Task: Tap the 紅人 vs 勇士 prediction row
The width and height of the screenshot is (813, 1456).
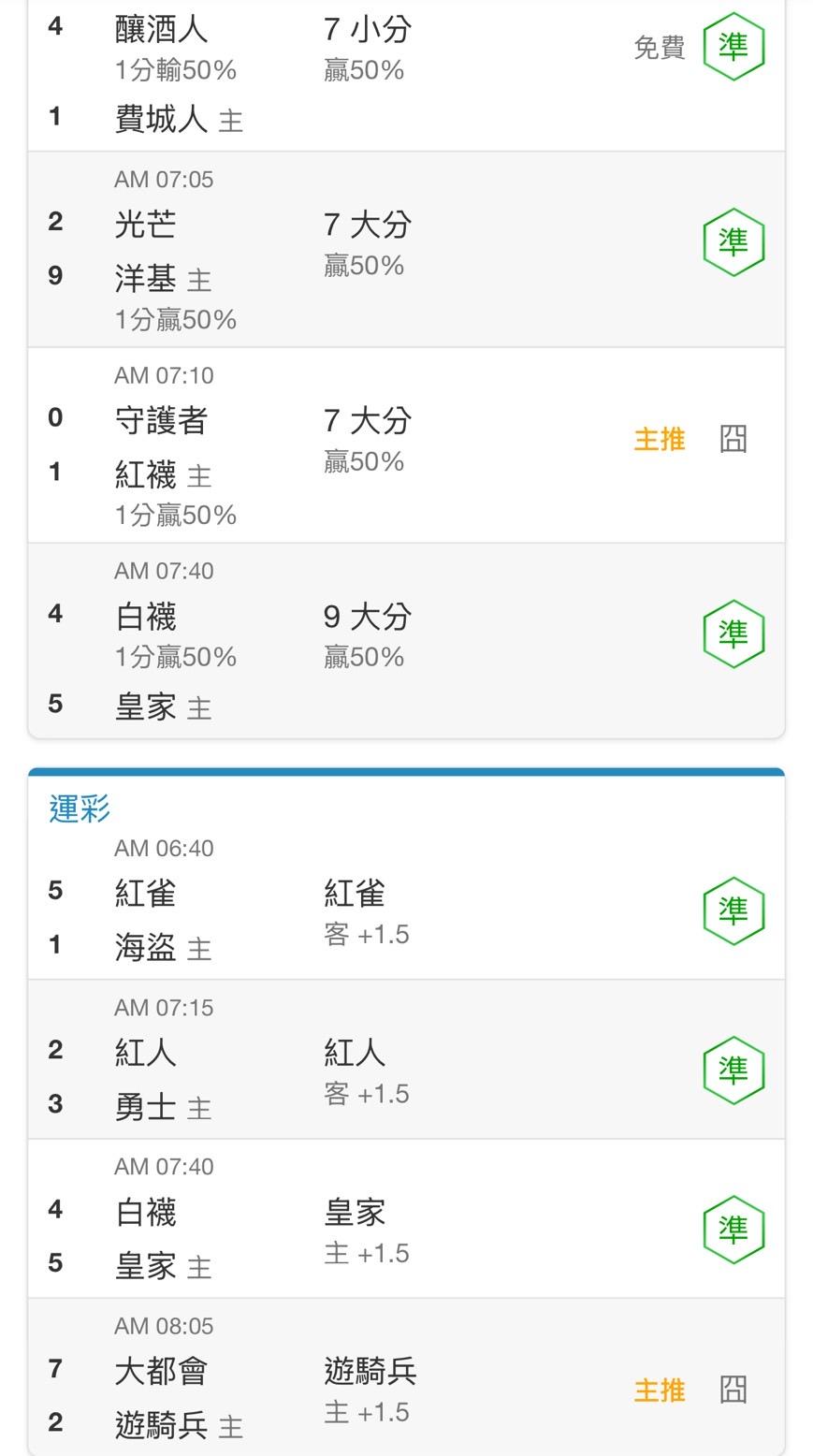Action: (x=406, y=1059)
